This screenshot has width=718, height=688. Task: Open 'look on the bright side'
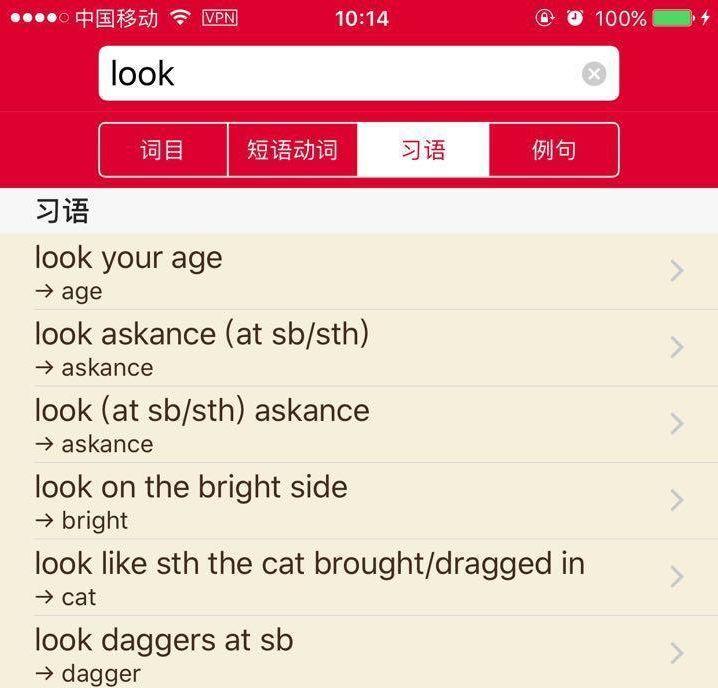[x=358, y=501]
